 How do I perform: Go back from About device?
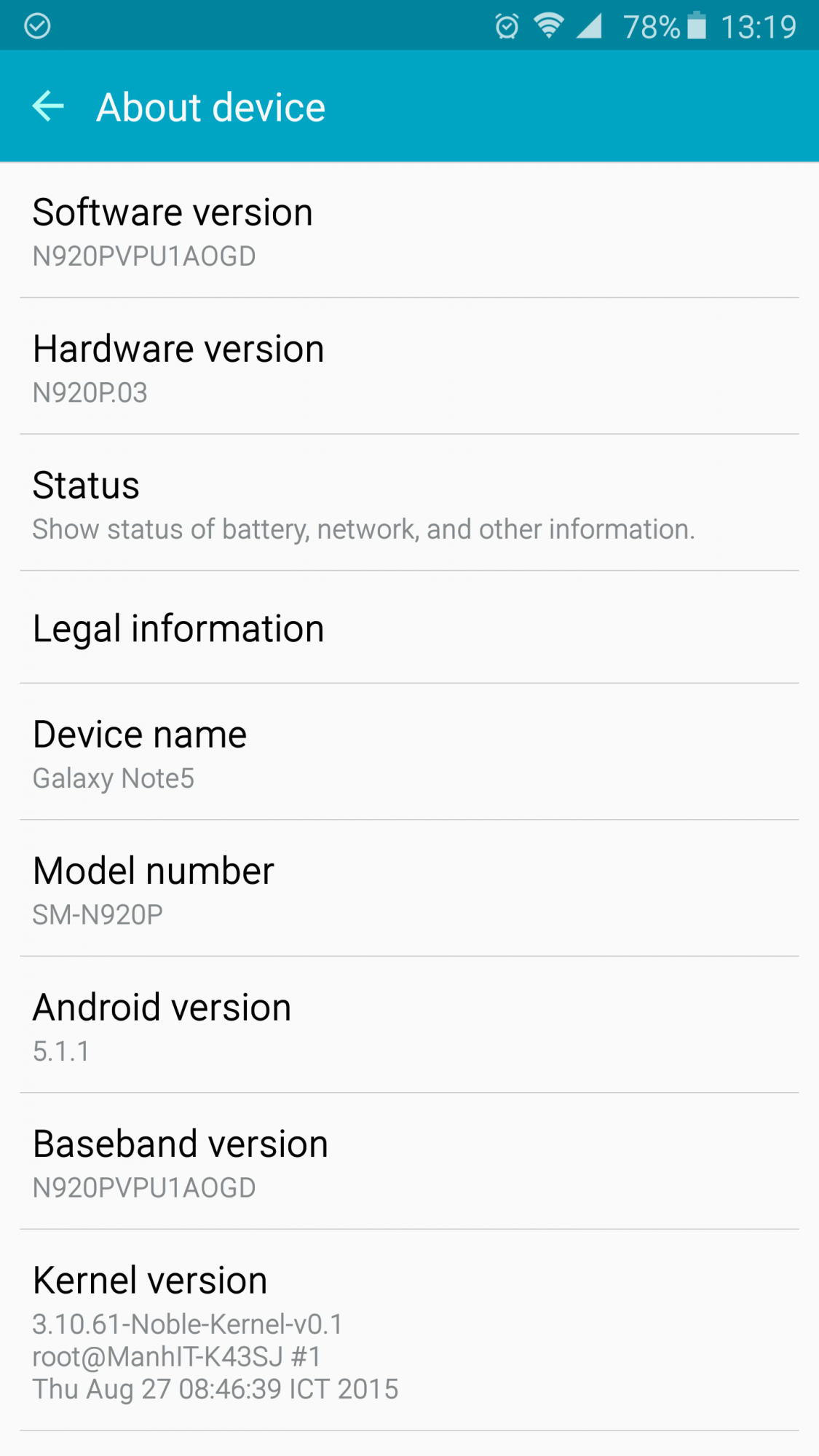pyautogui.click(x=48, y=106)
